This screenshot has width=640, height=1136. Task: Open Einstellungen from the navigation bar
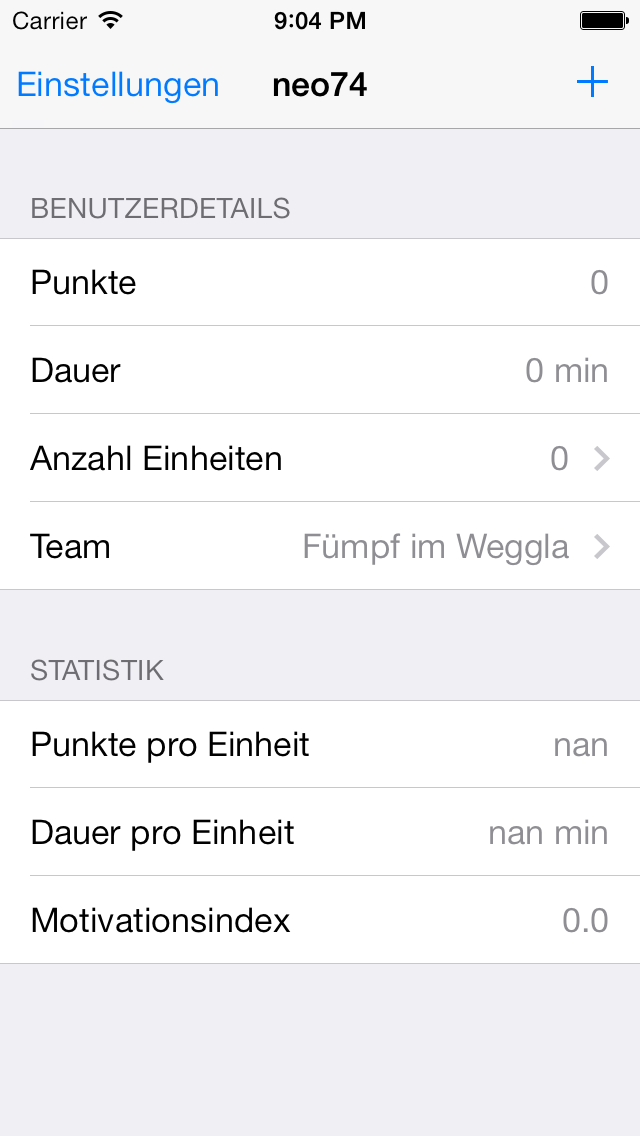118,85
